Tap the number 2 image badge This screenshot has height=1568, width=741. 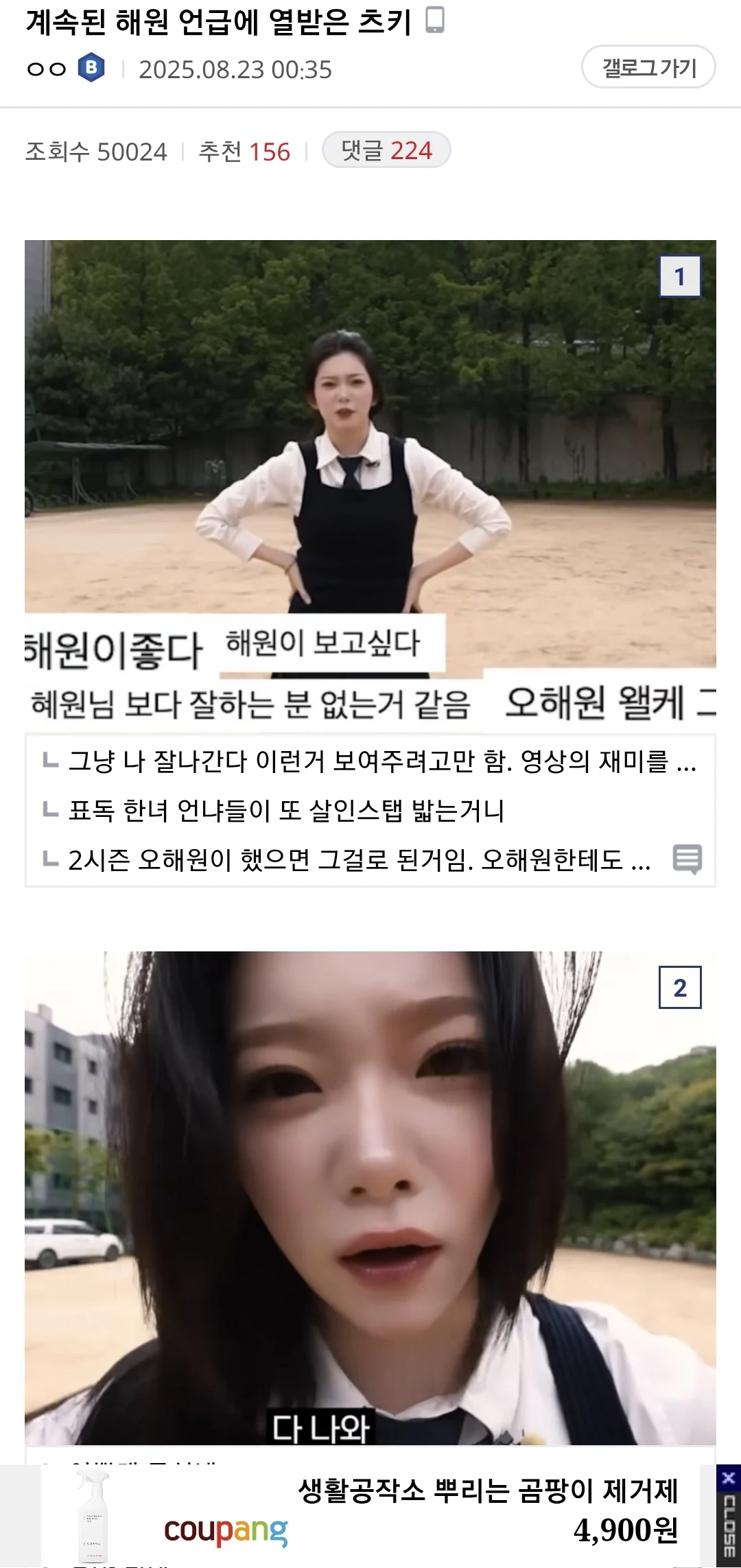click(680, 988)
